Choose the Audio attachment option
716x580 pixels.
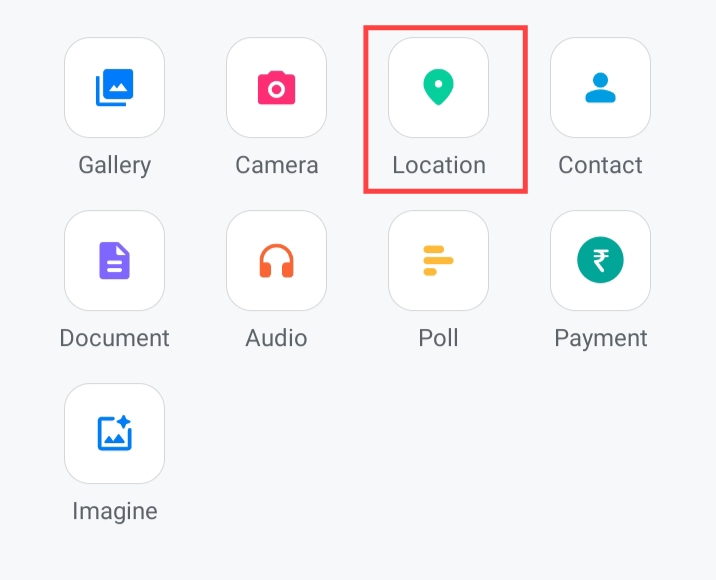[x=276, y=261]
